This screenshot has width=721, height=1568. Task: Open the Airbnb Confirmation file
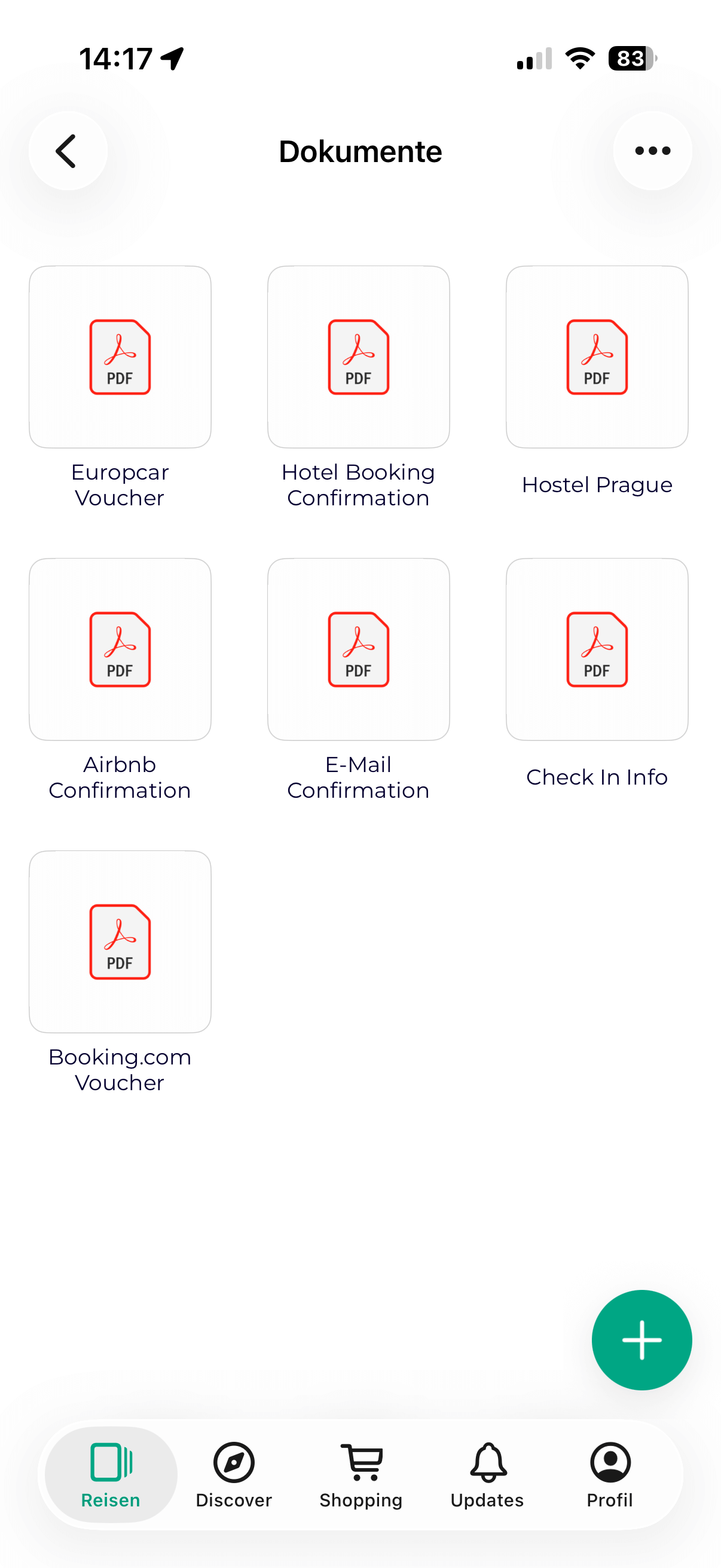(120, 649)
